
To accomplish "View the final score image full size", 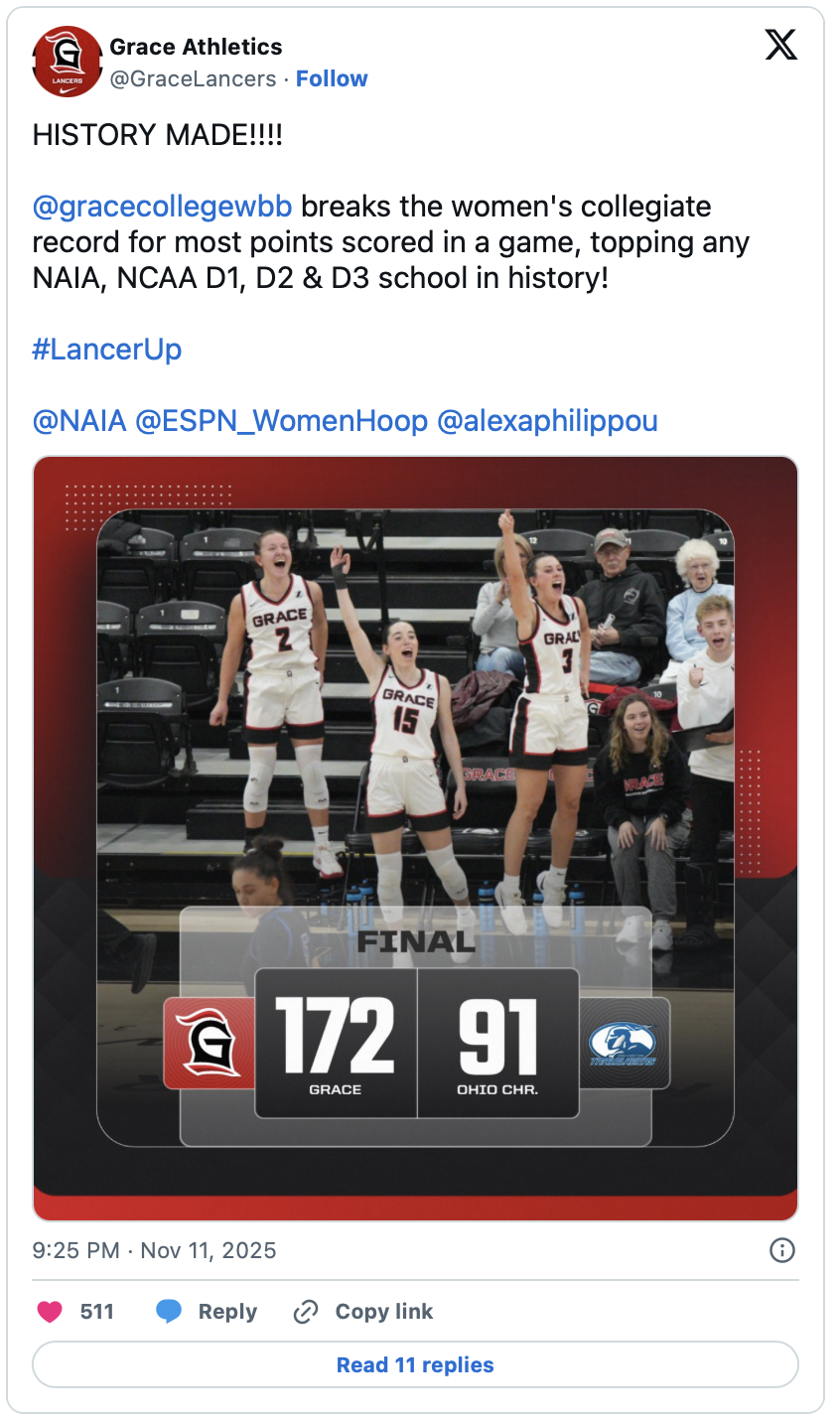I will (x=415, y=838).
